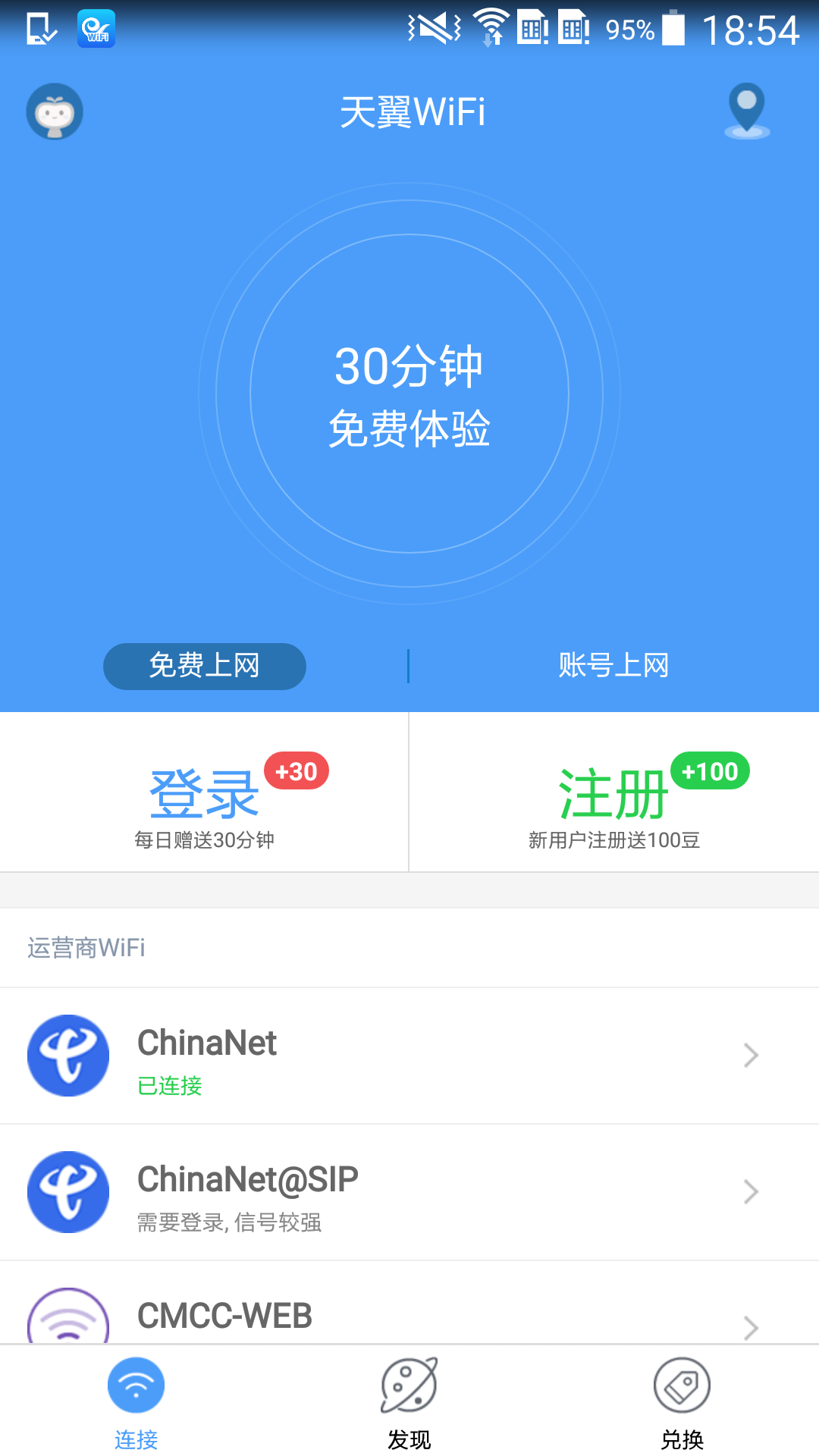Select the ChinaNet@SIP network entry
Screen dimensions: 819x1456
(409, 1192)
